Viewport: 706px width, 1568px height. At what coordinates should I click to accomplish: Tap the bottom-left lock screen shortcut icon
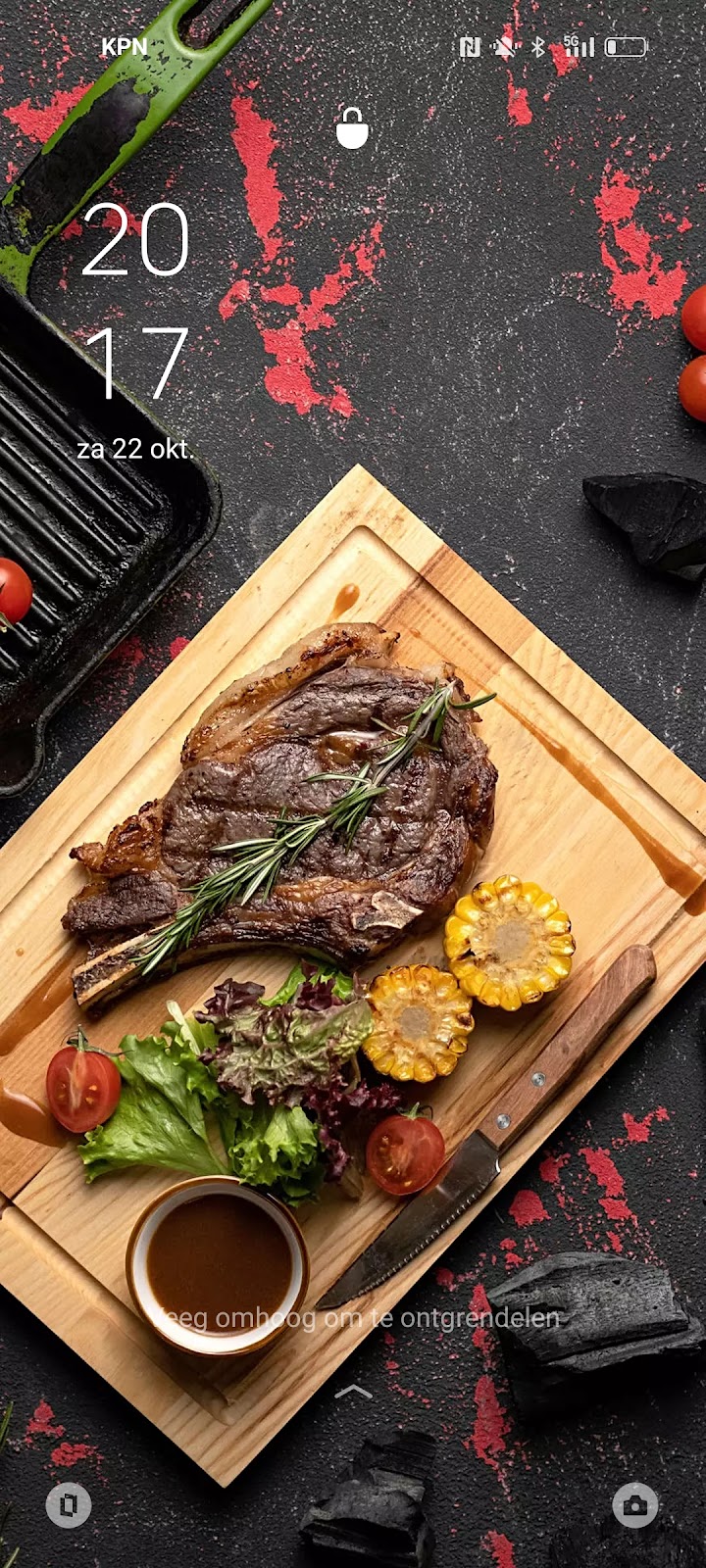click(x=69, y=1504)
